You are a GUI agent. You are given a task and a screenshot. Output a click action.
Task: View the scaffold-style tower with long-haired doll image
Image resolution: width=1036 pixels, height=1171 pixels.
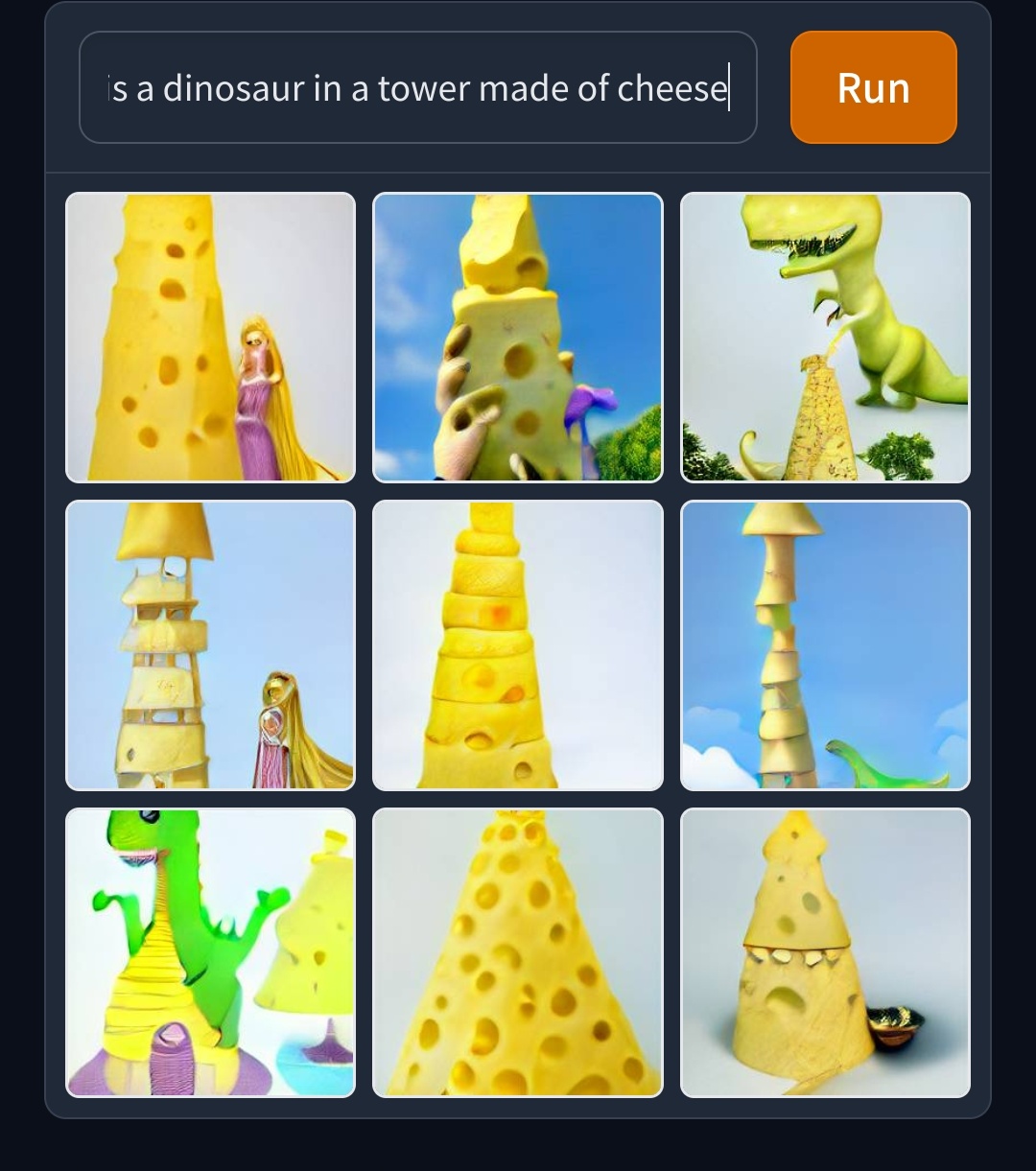pyautogui.click(x=210, y=645)
